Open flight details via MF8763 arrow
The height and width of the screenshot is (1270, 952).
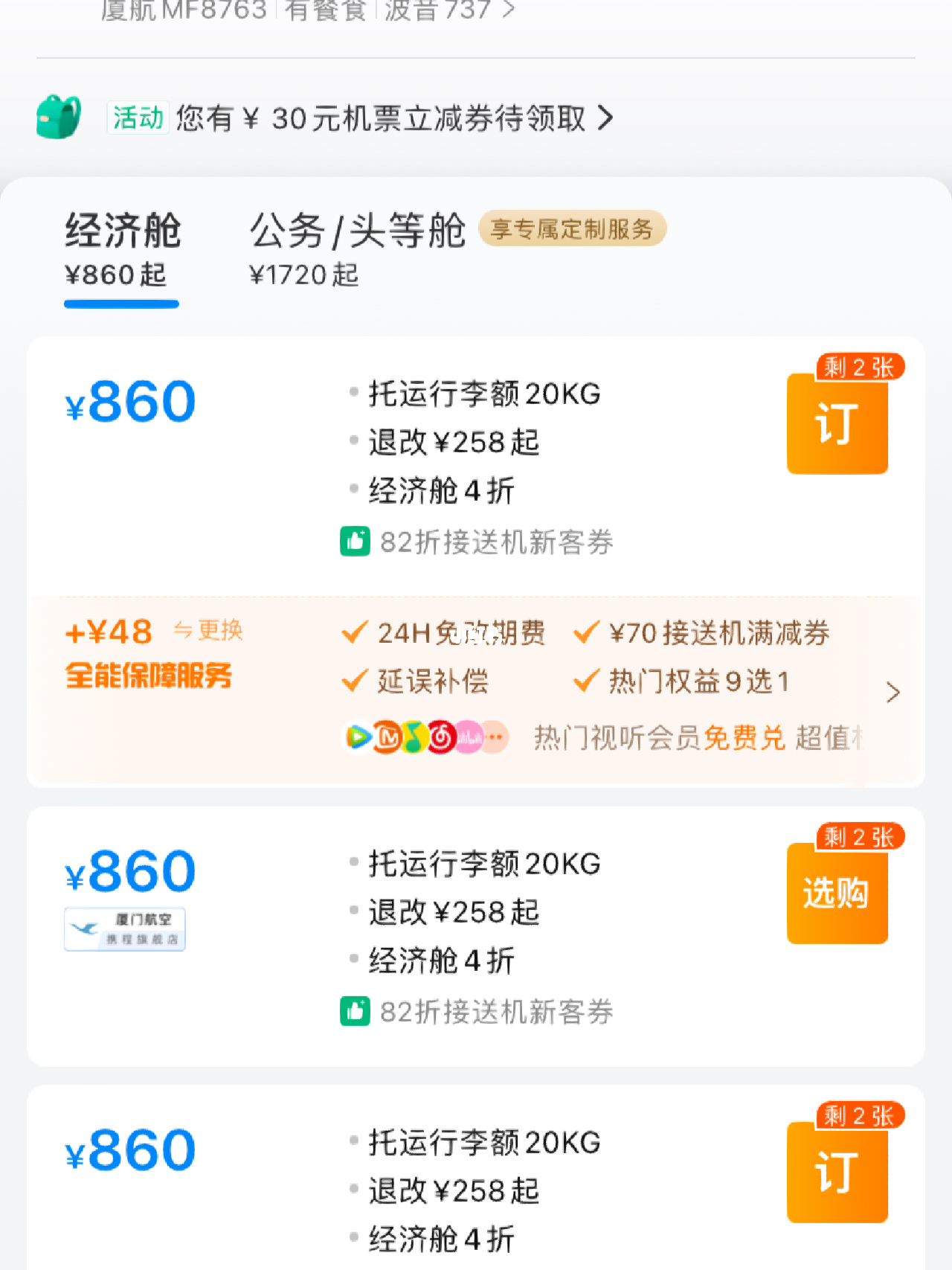coord(510,10)
